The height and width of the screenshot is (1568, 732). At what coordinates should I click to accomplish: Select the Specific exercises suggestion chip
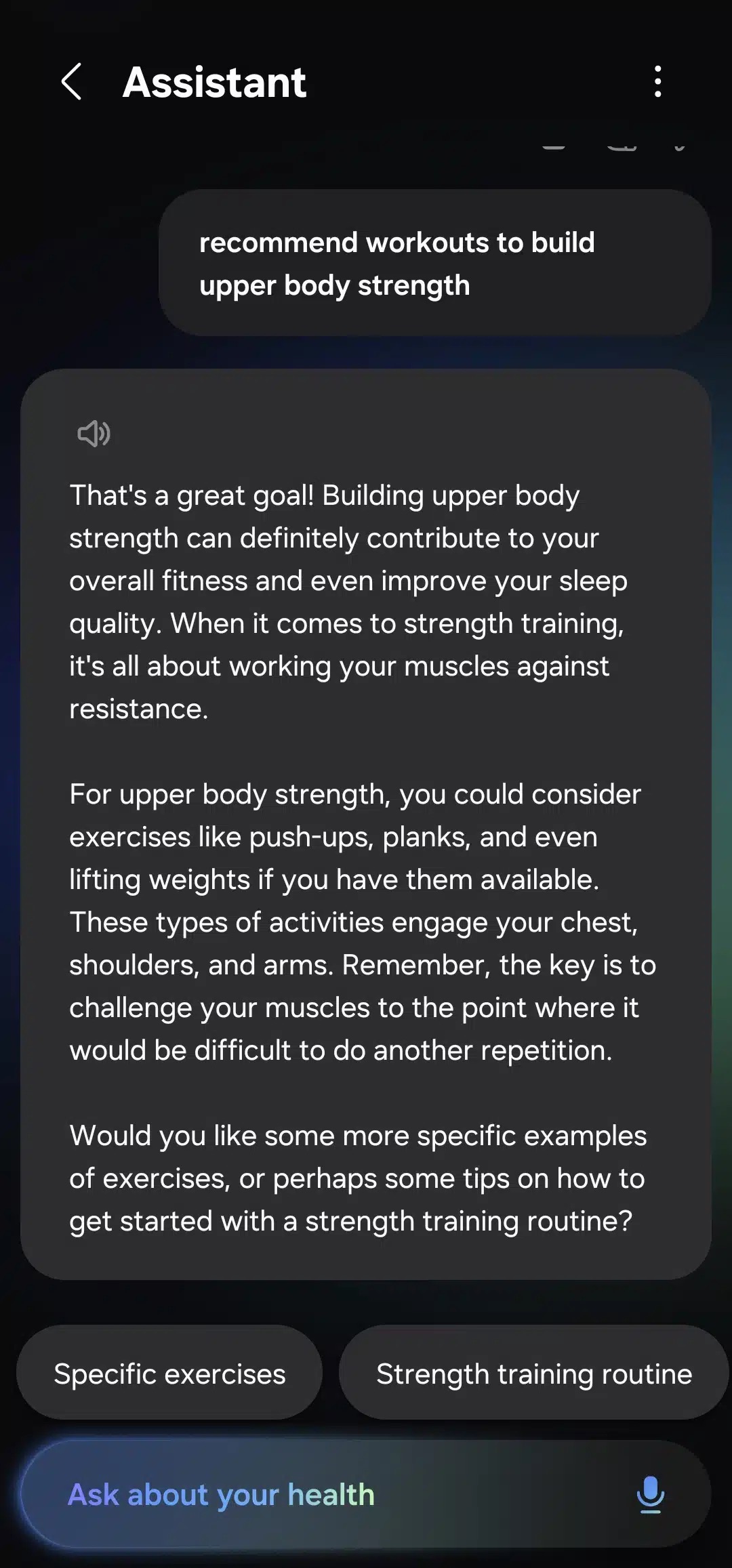(169, 1375)
